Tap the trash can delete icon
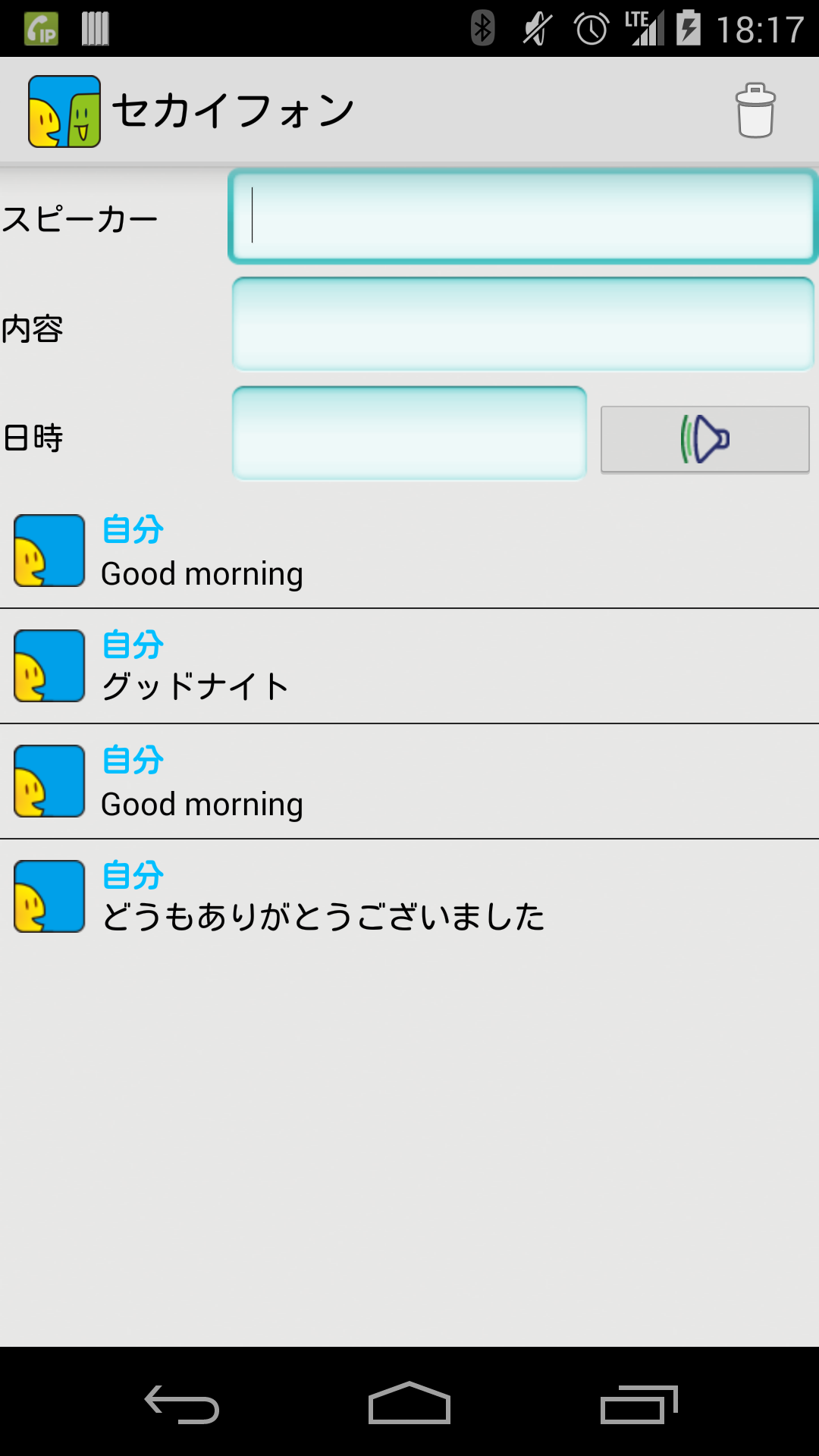Image resolution: width=819 pixels, height=1456 pixels. [755, 111]
